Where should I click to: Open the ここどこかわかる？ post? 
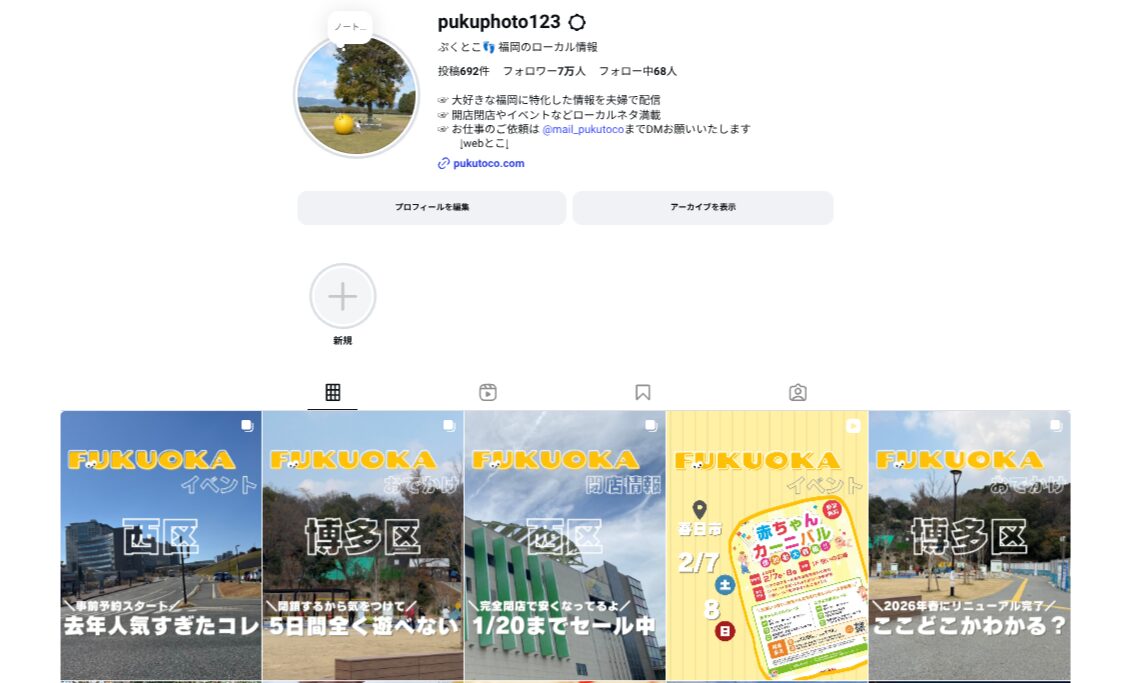pyautogui.click(x=969, y=545)
